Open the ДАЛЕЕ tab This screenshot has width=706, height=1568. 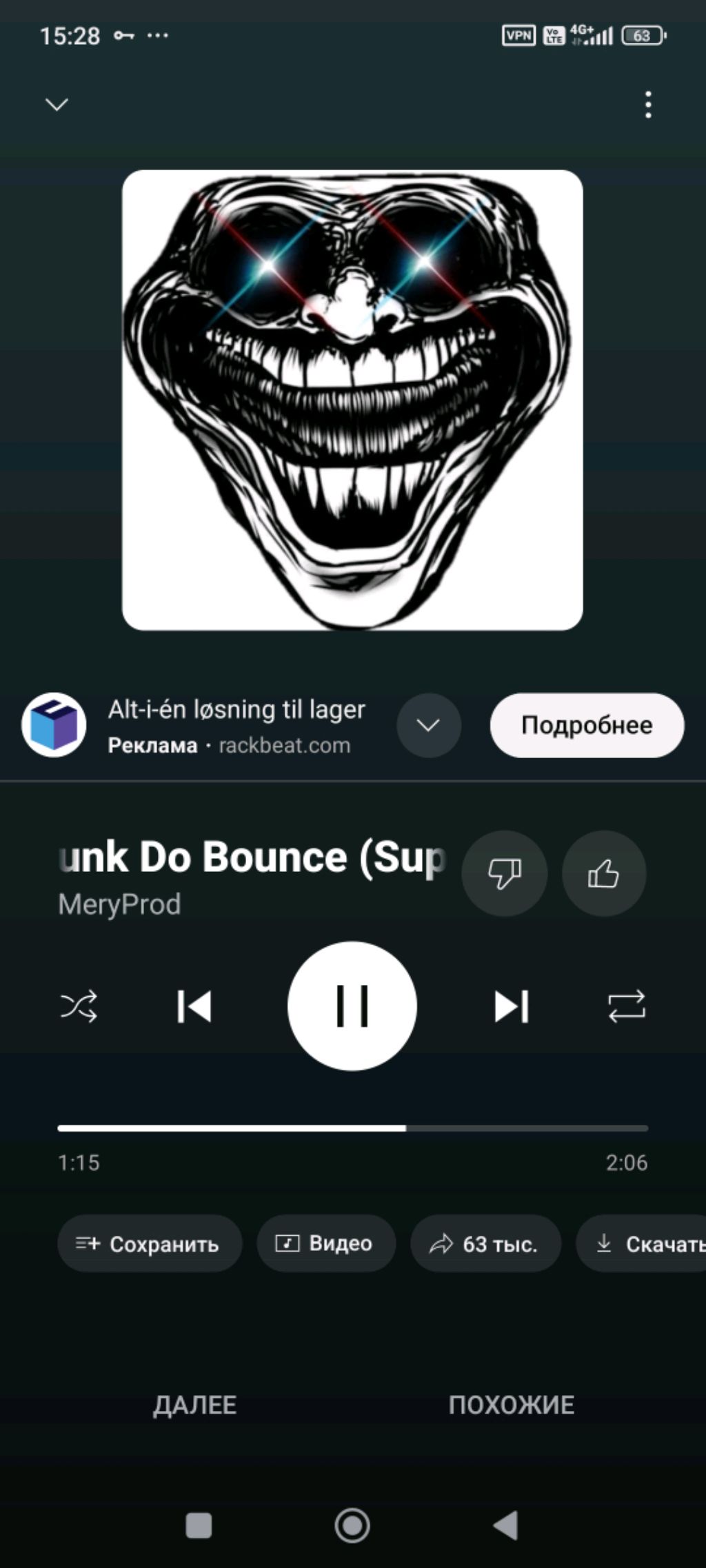pos(195,1405)
